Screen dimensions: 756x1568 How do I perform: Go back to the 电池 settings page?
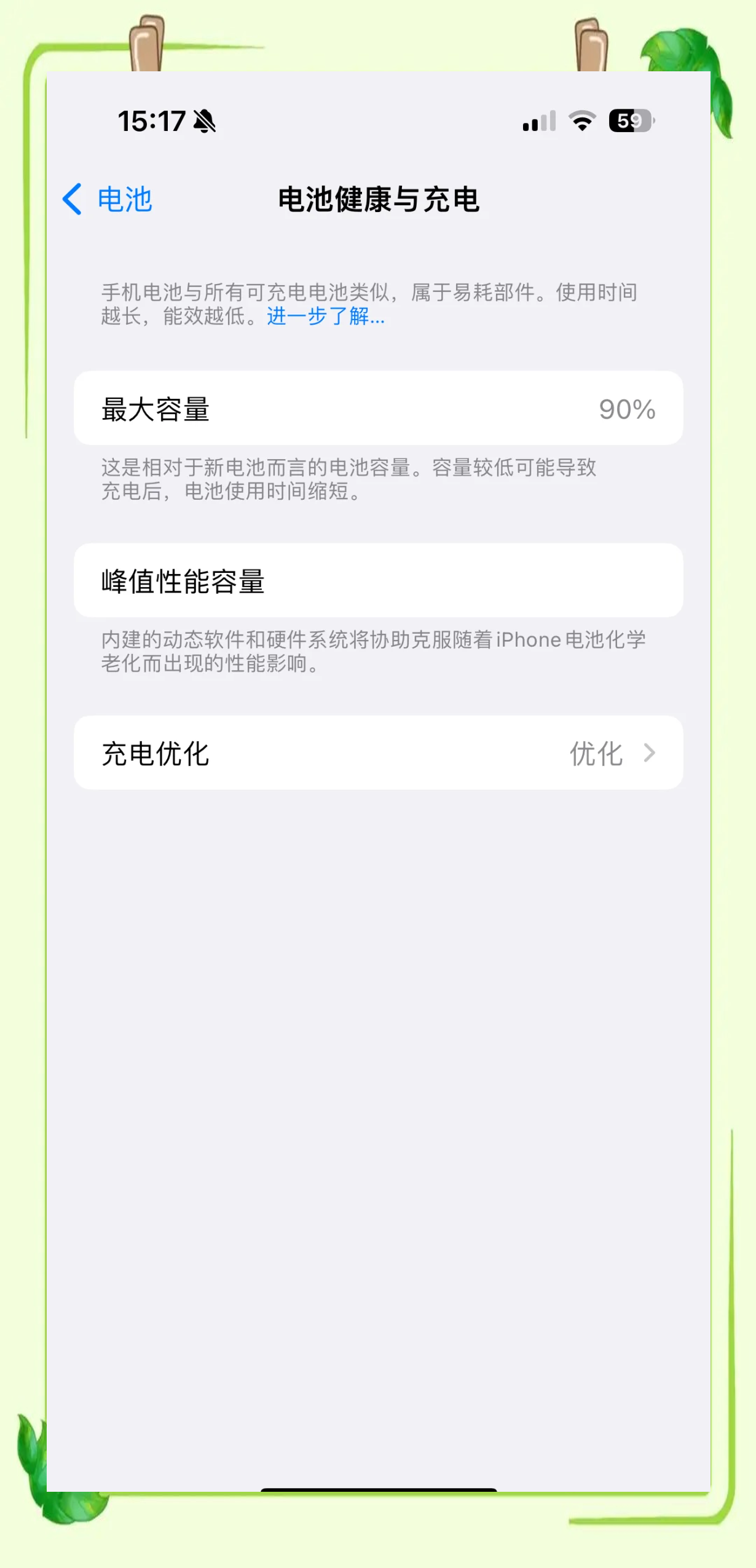[108, 200]
